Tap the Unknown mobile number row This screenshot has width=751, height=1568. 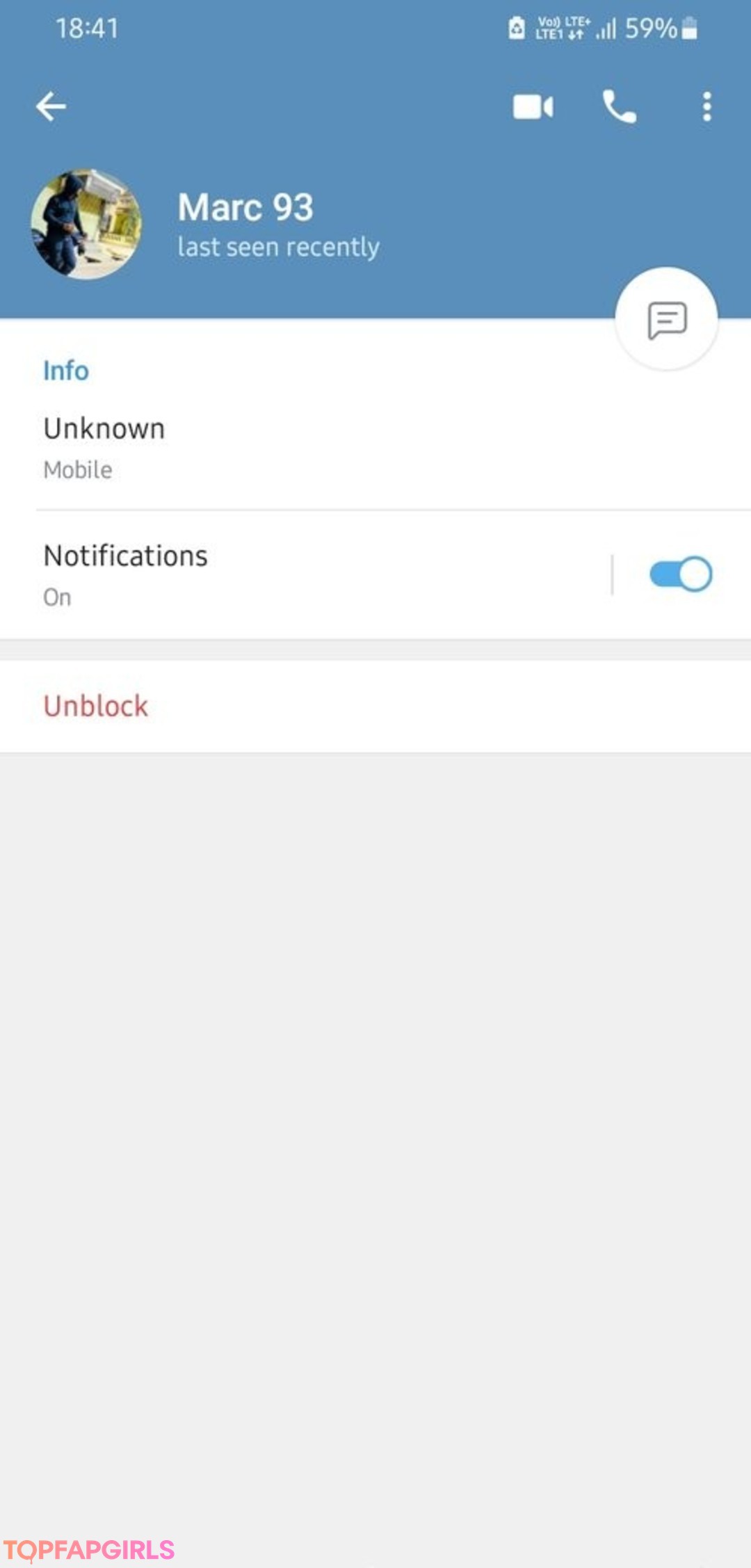pyautogui.click(x=278, y=447)
